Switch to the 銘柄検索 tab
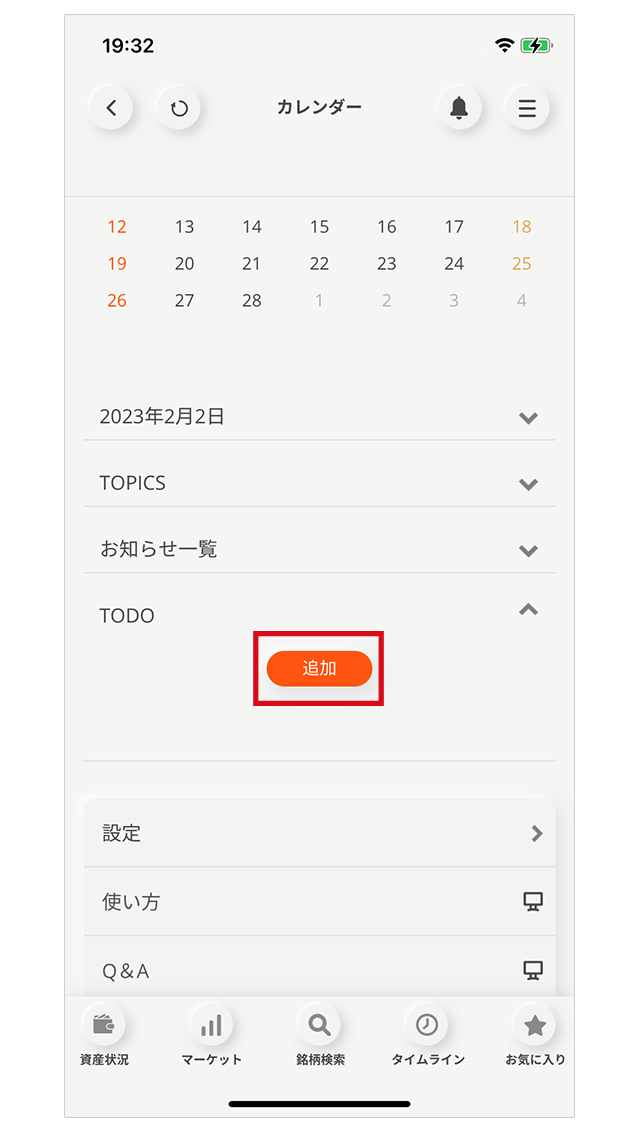640x1136 pixels. point(320,1035)
